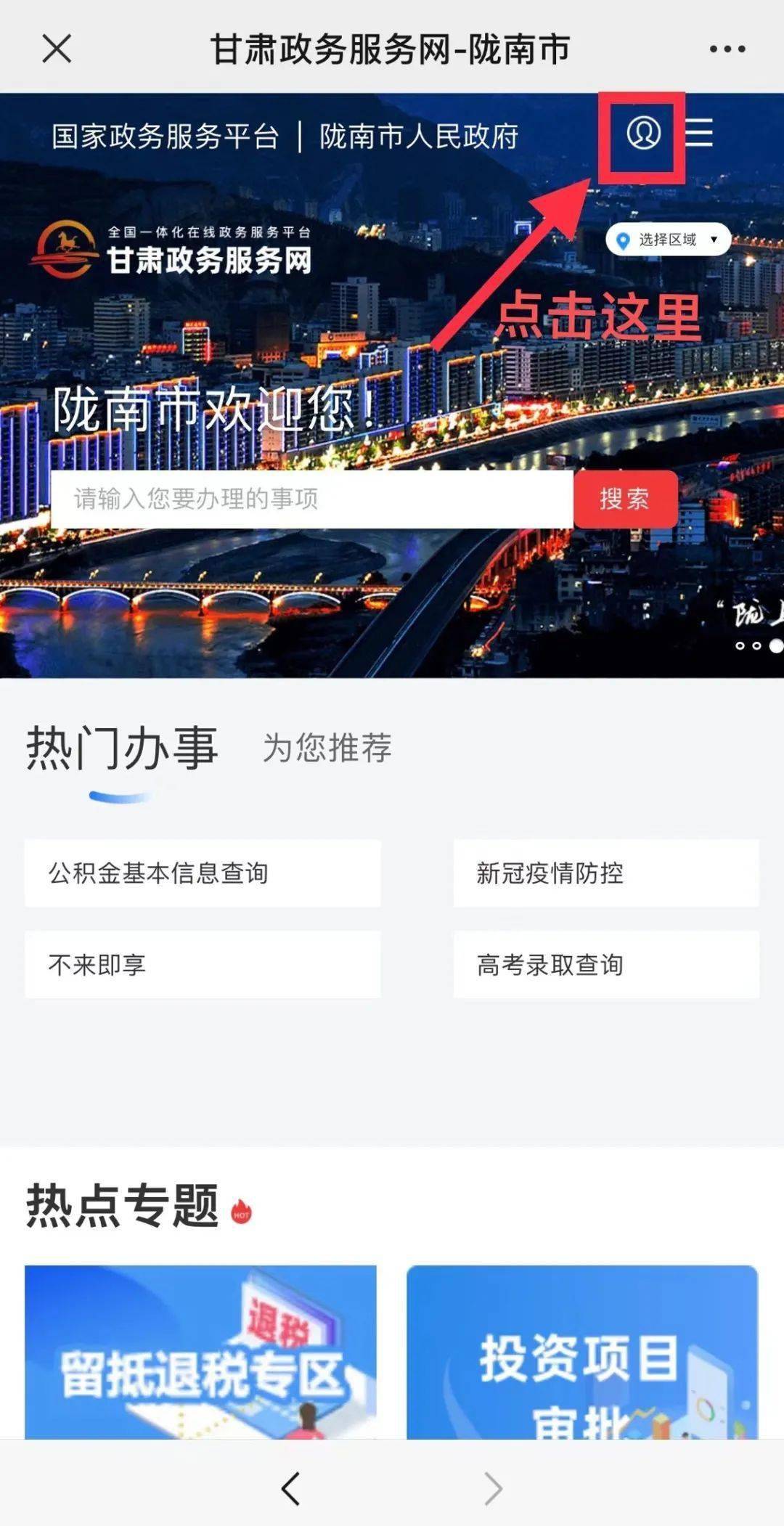This screenshot has height=1526, width=784.
Task: Go back with the browser back arrow
Action: pyautogui.click(x=290, y=1489)
